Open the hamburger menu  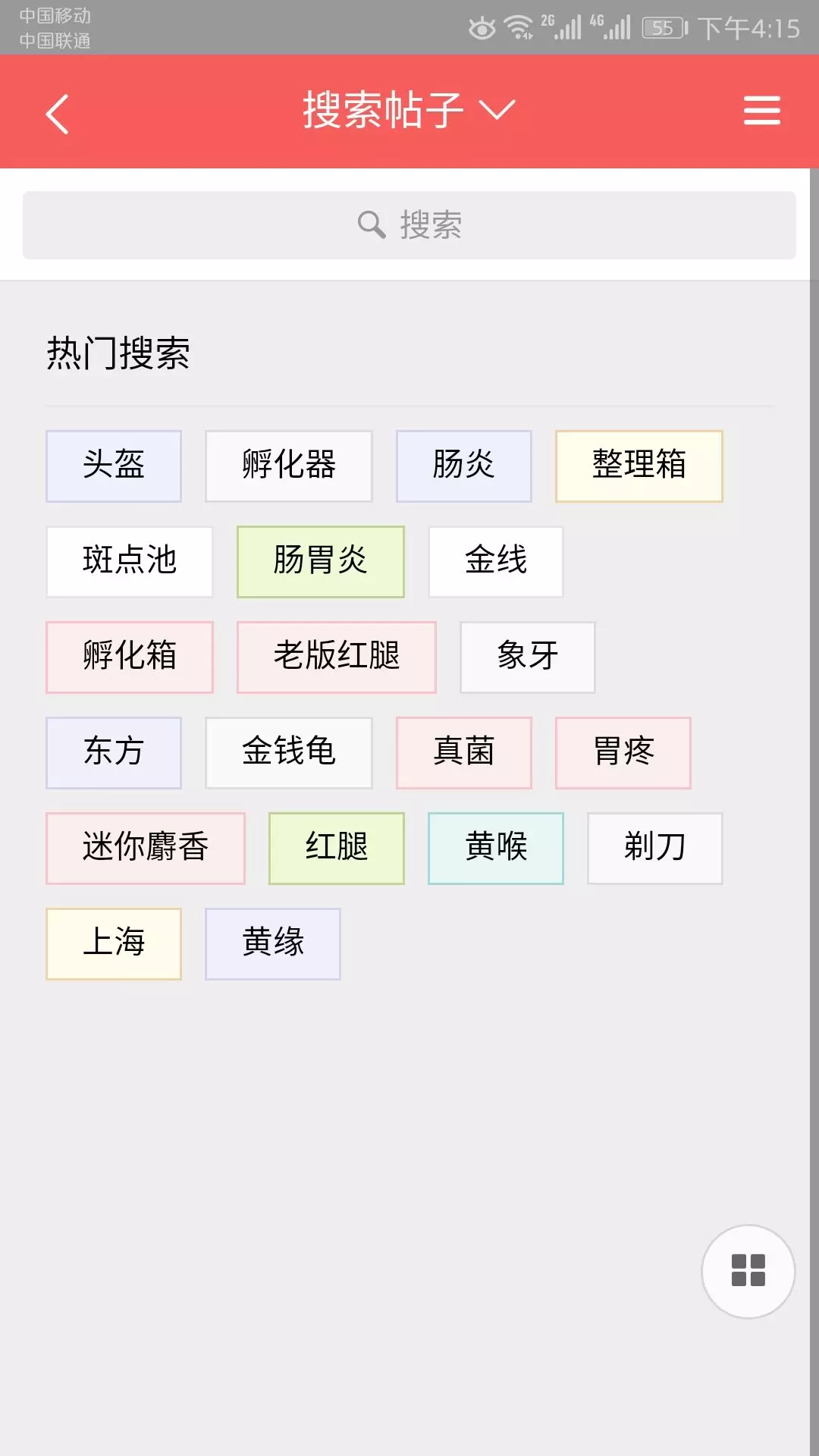click(x=763, y=111)
